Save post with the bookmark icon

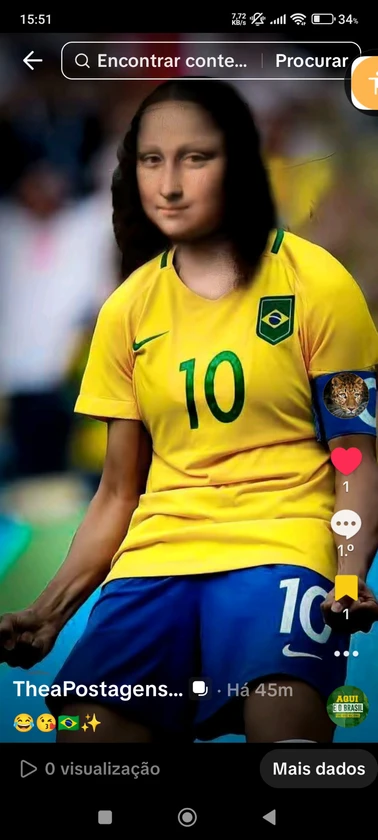point(346,588)
